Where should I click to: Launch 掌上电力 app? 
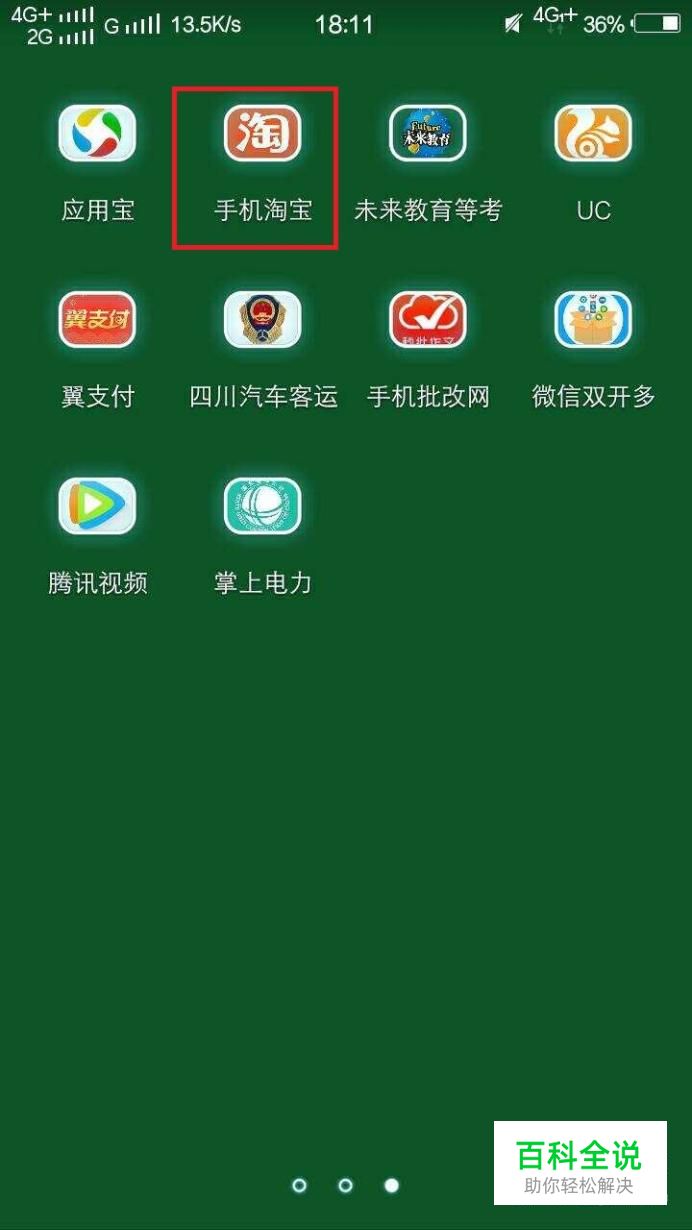tap(262, 506)
